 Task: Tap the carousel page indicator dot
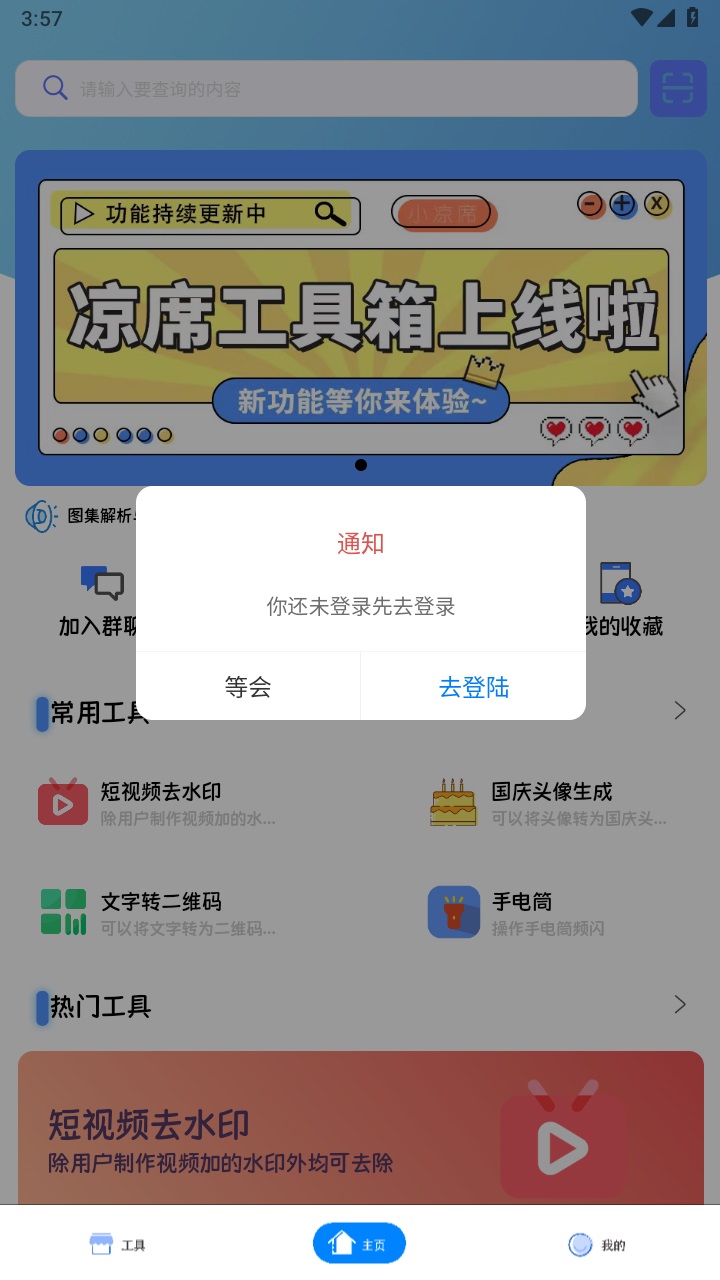pyautogui.click(x=362, y=465)
